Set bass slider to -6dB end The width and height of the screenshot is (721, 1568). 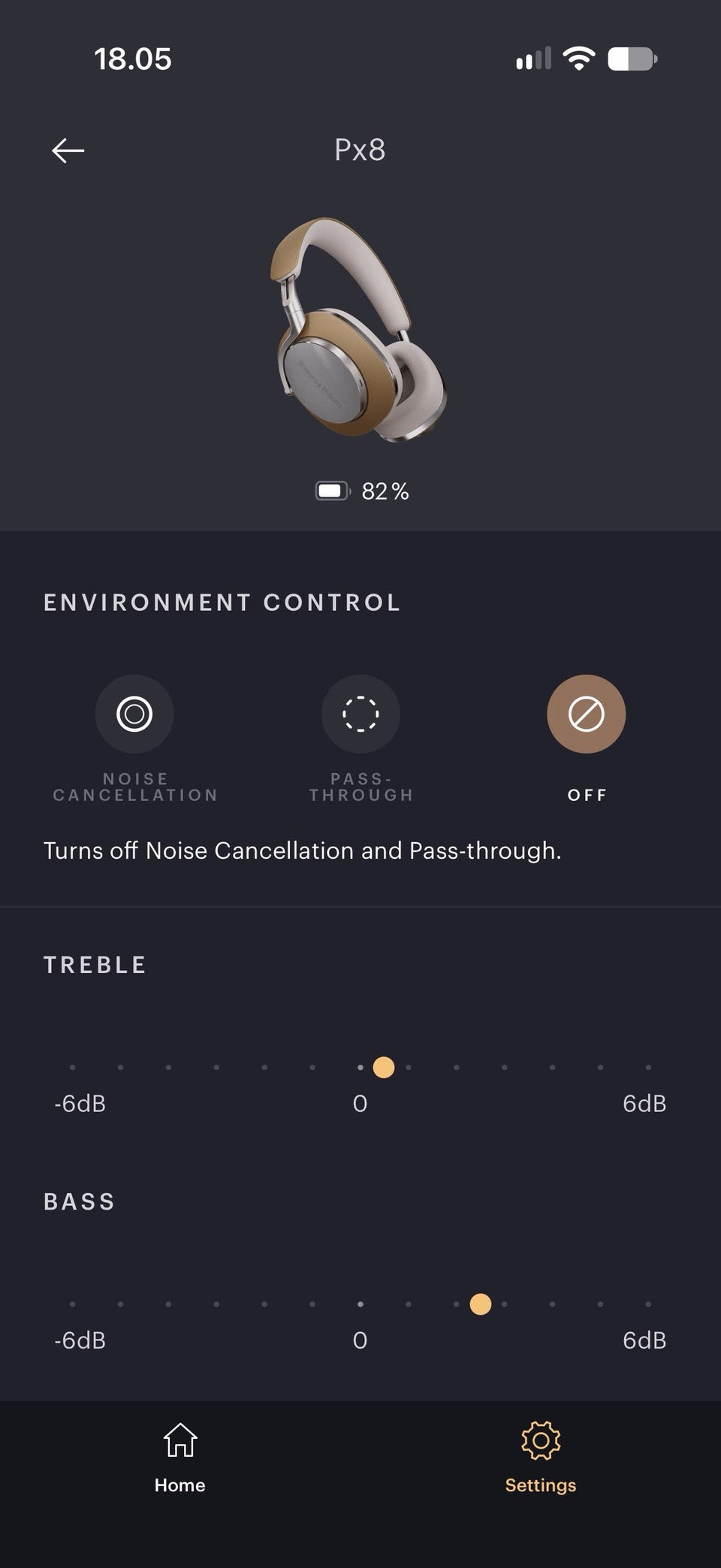[x=72, y=1304]
